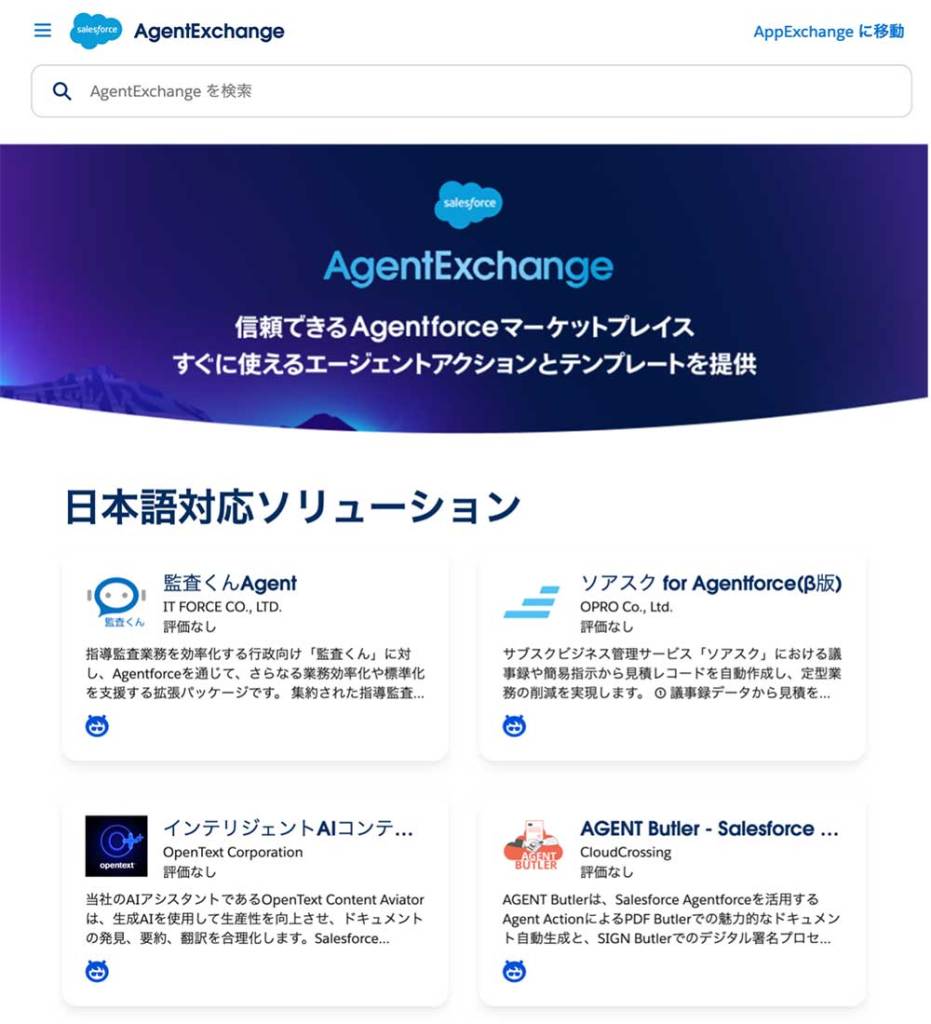
Task: Go to the Salesforce AgentExchange home logo
Action: tap(178, 31)
